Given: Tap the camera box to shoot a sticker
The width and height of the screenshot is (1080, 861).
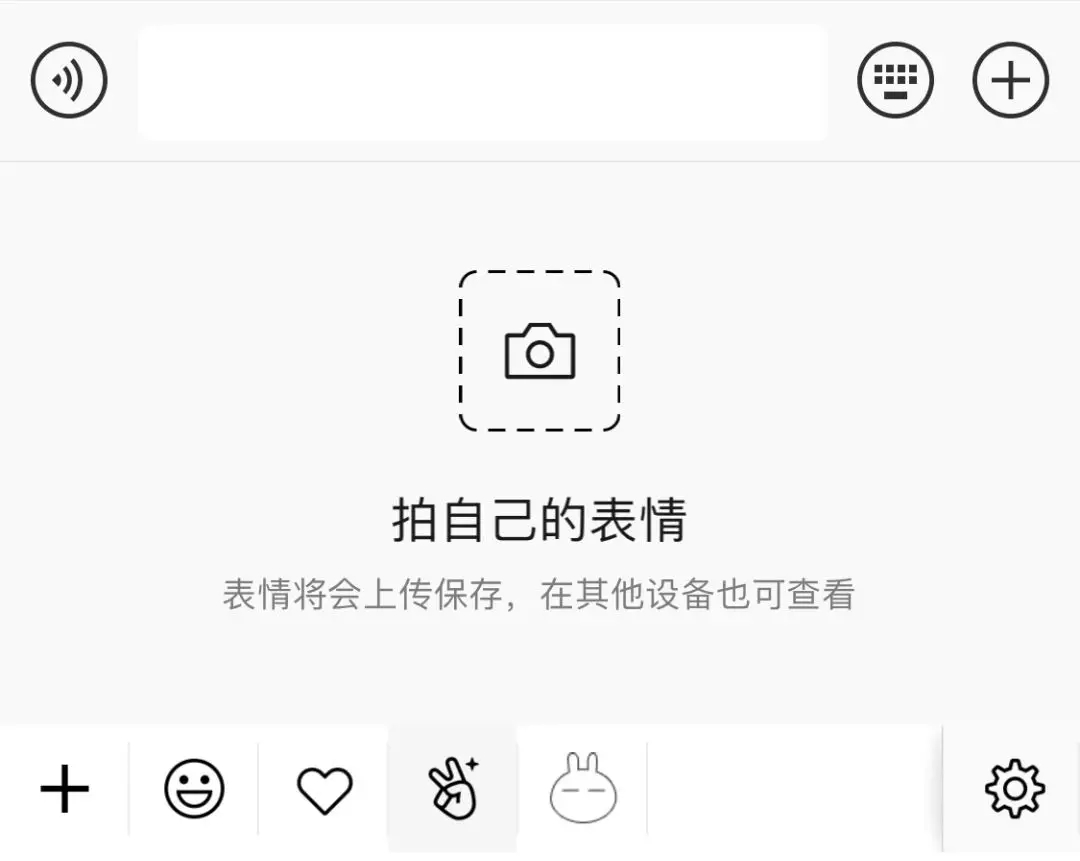Looking at the screenshot, I should tap(539, 351).
